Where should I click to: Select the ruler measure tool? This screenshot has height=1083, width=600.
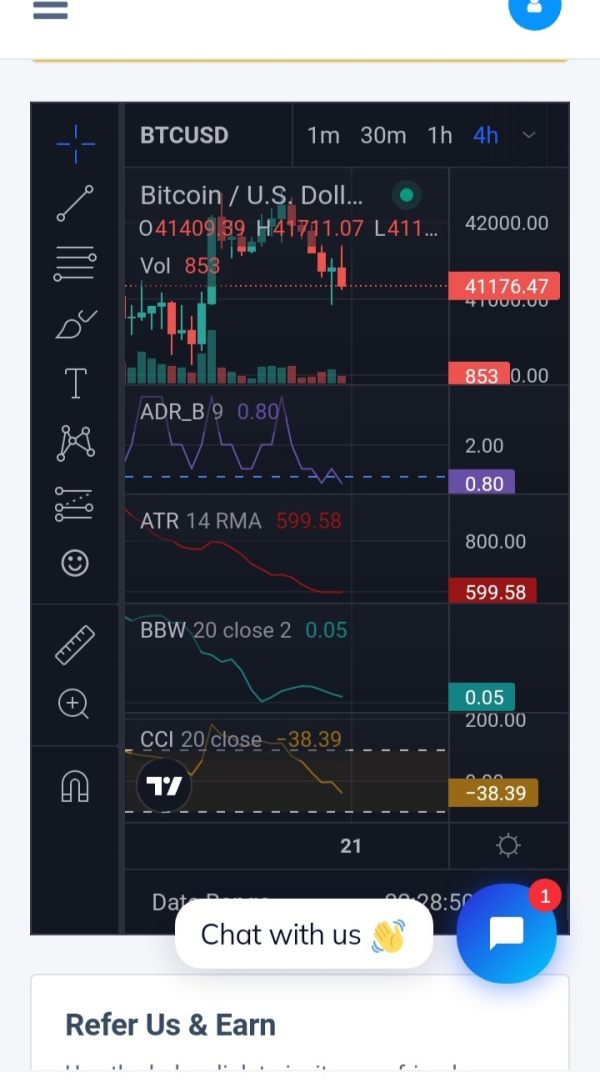75,645
